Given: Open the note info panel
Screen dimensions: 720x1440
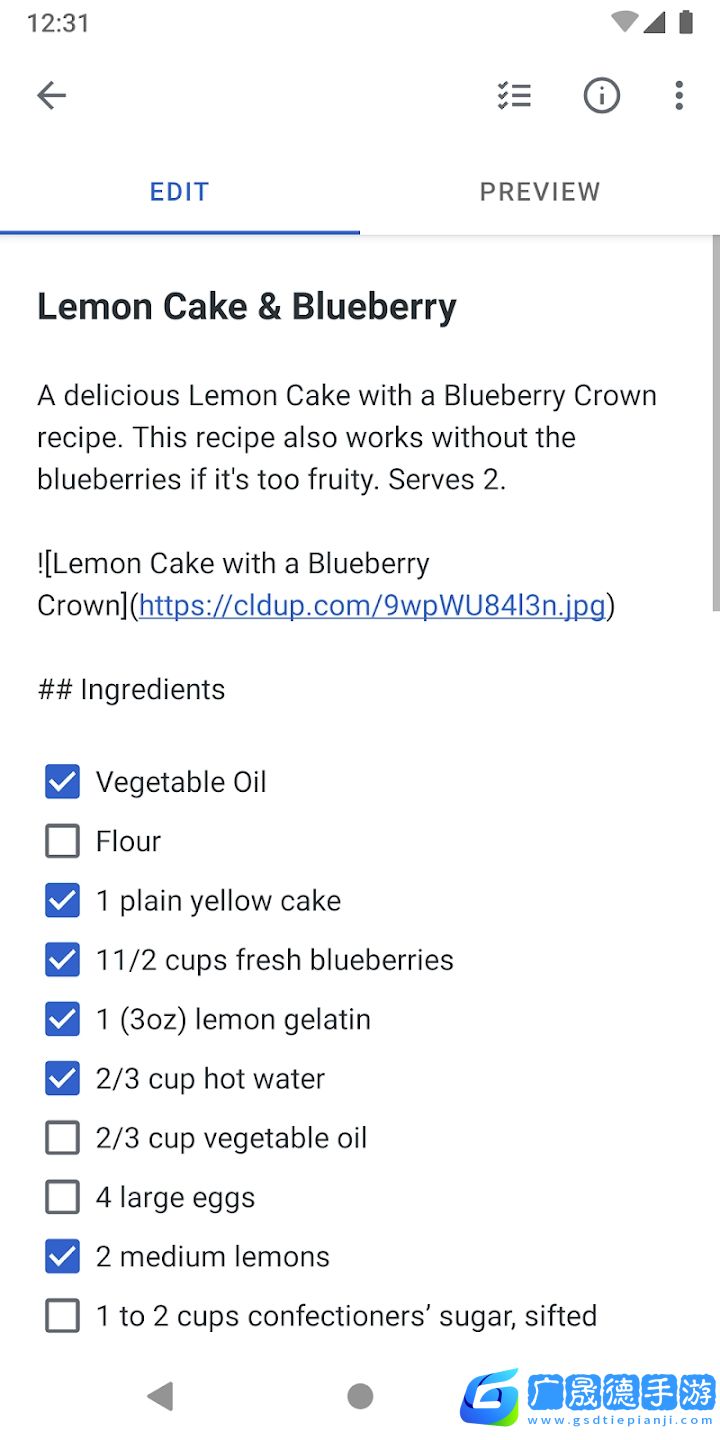Looking at the screenshot, I should [x=601, y=96].
